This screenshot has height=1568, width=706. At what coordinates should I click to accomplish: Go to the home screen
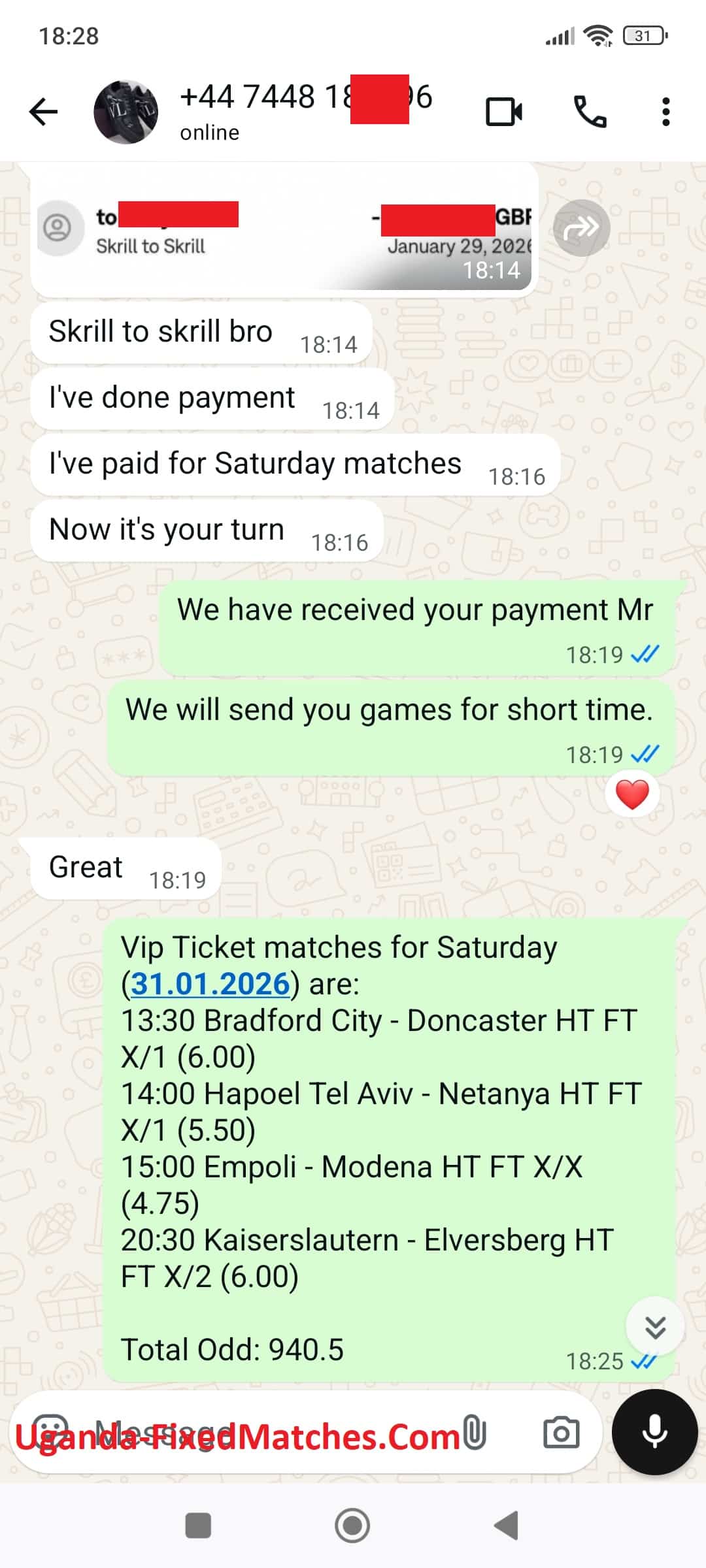[352, 1526]
